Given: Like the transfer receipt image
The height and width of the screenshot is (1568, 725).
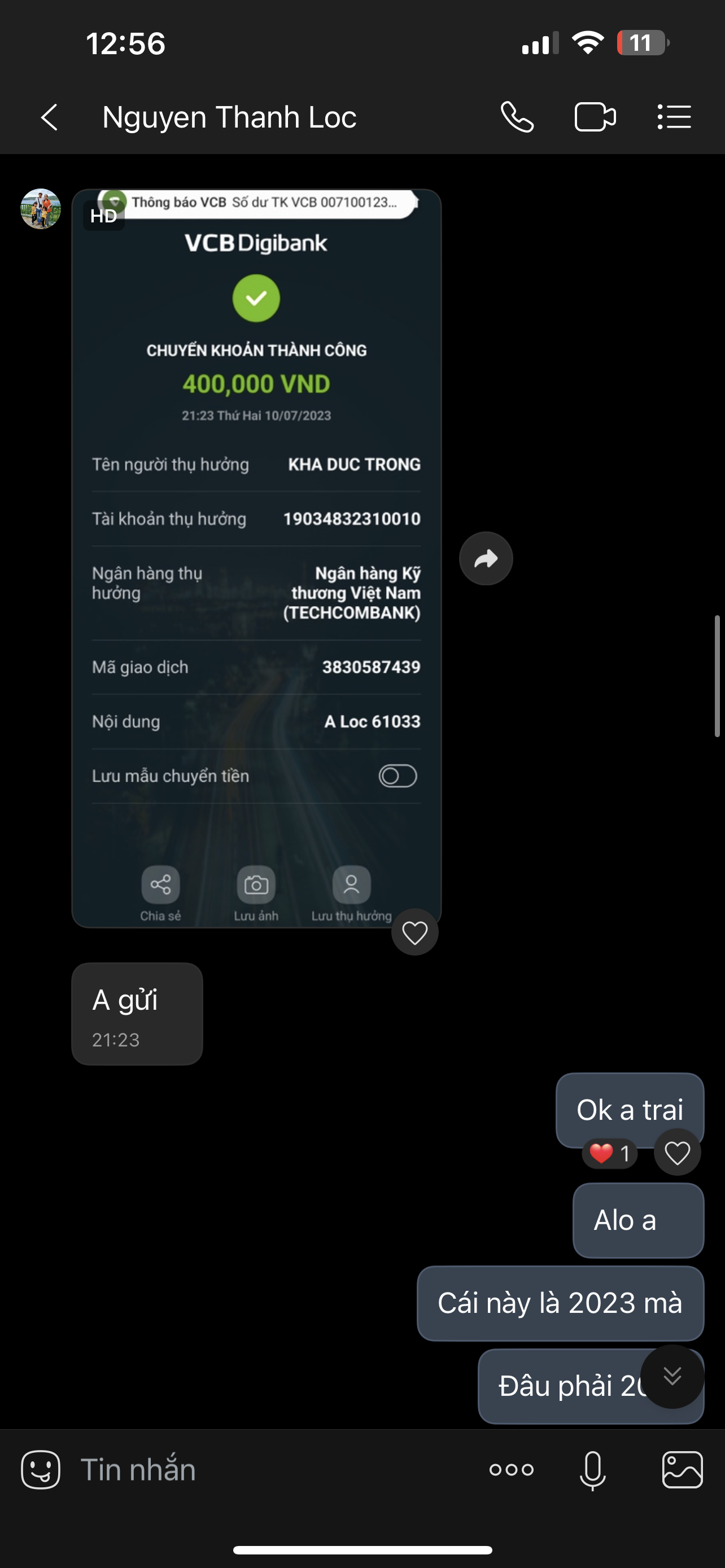Looking at the screenshot, I should coord(414,932).
